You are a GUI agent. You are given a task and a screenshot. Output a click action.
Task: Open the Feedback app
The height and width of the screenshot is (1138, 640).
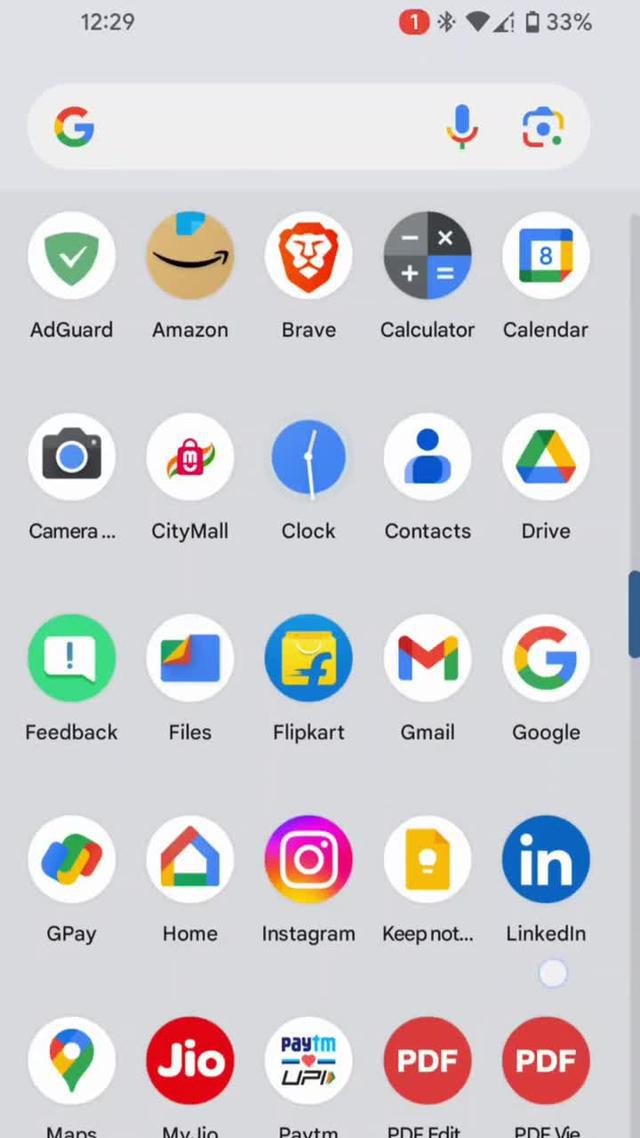(71, 658)
